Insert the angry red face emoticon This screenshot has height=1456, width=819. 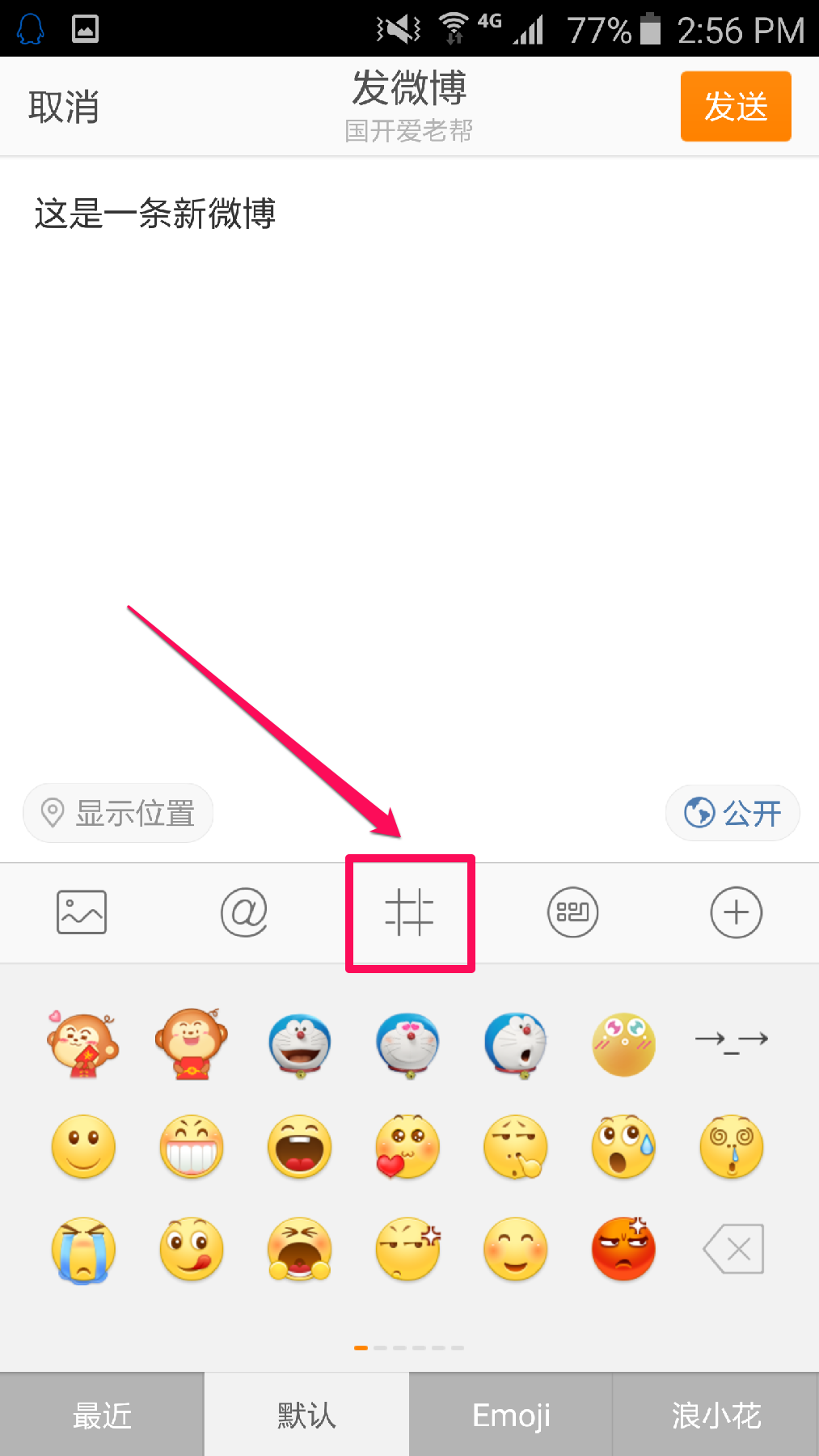[623, 1249]
